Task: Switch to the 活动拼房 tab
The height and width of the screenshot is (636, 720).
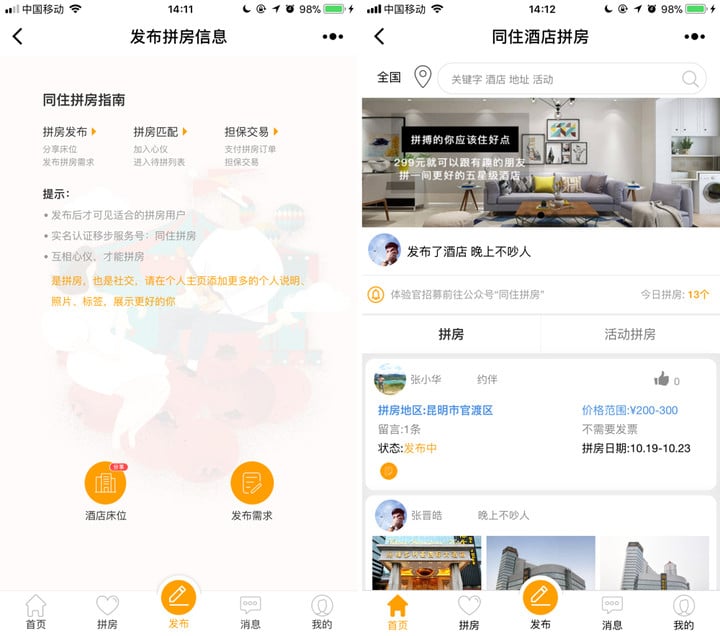Action: click(x=629, y=334)
